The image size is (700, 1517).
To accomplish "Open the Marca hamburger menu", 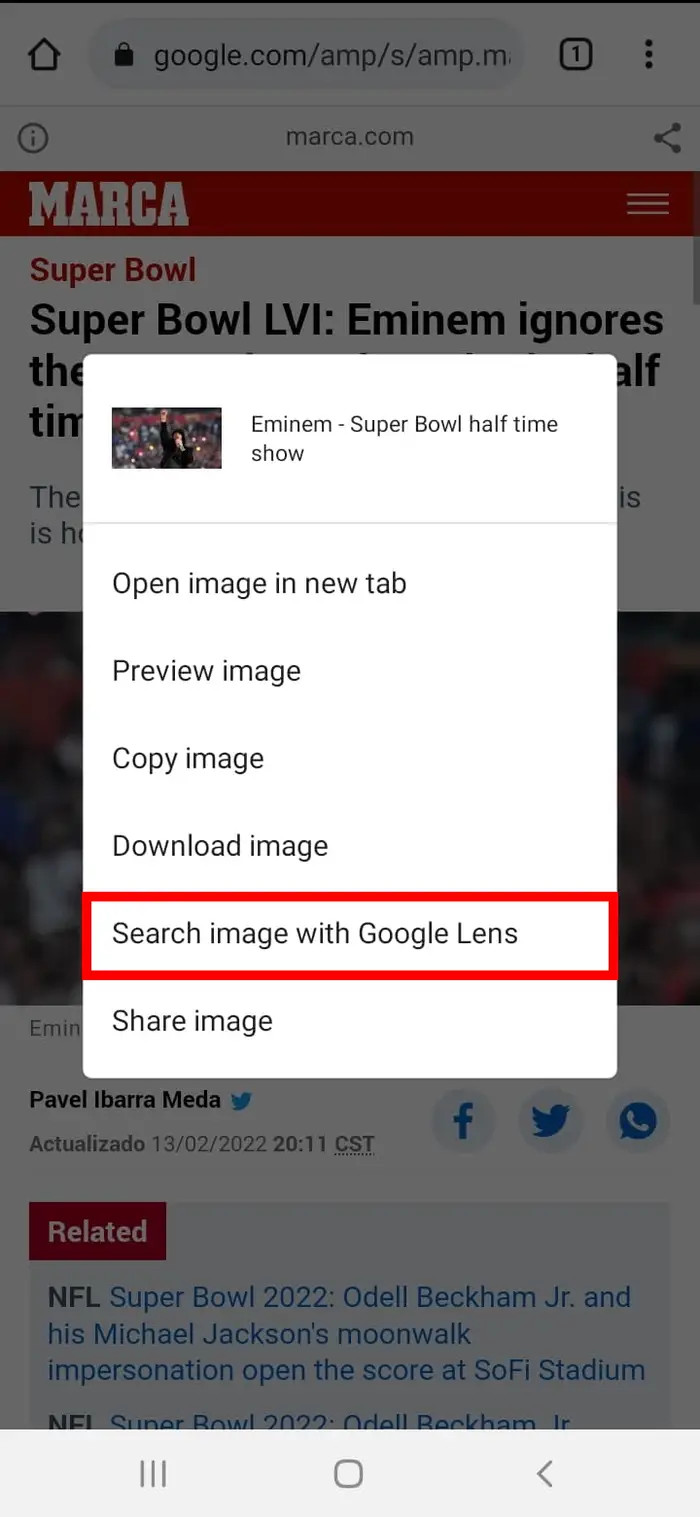I will click(647, 203).
